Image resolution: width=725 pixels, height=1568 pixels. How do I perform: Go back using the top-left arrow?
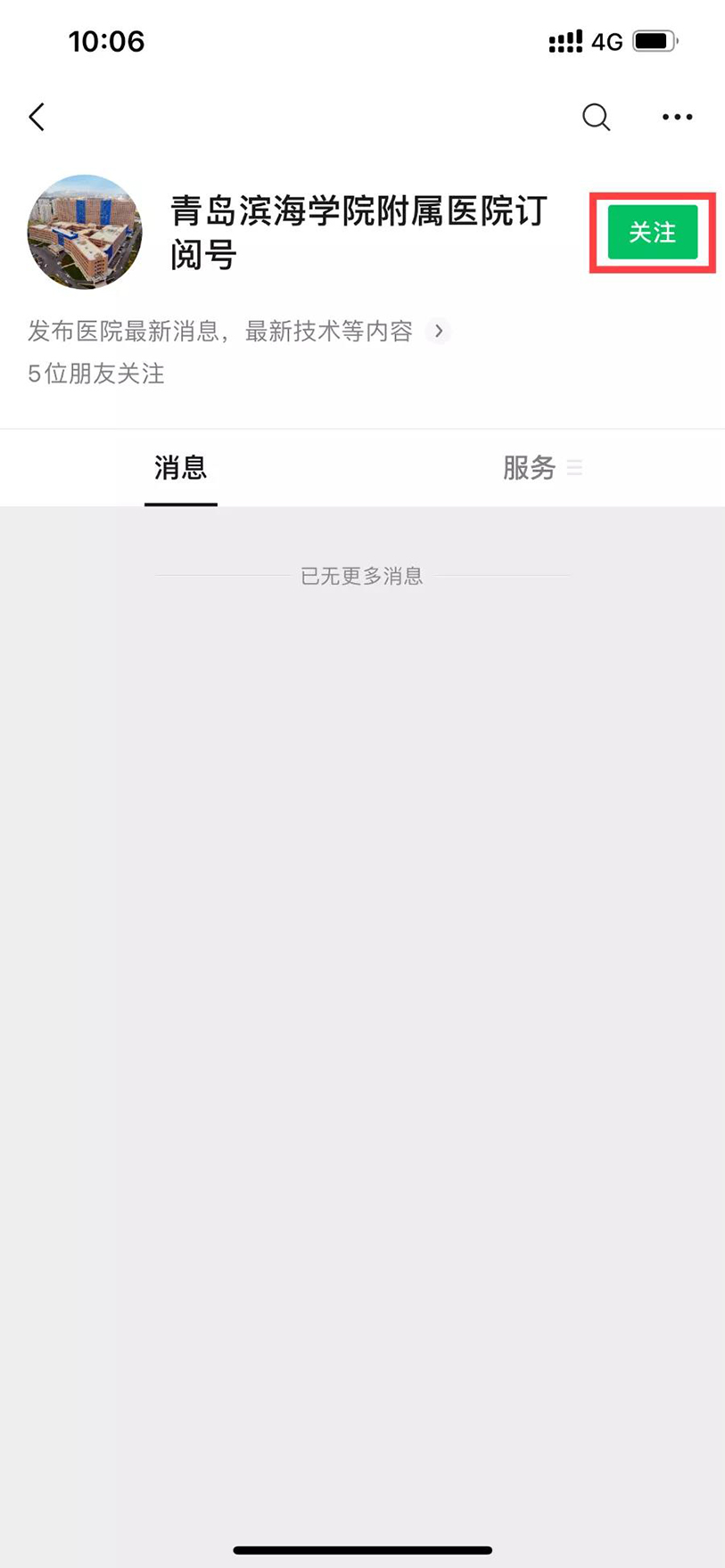click(x=37, y=117)
